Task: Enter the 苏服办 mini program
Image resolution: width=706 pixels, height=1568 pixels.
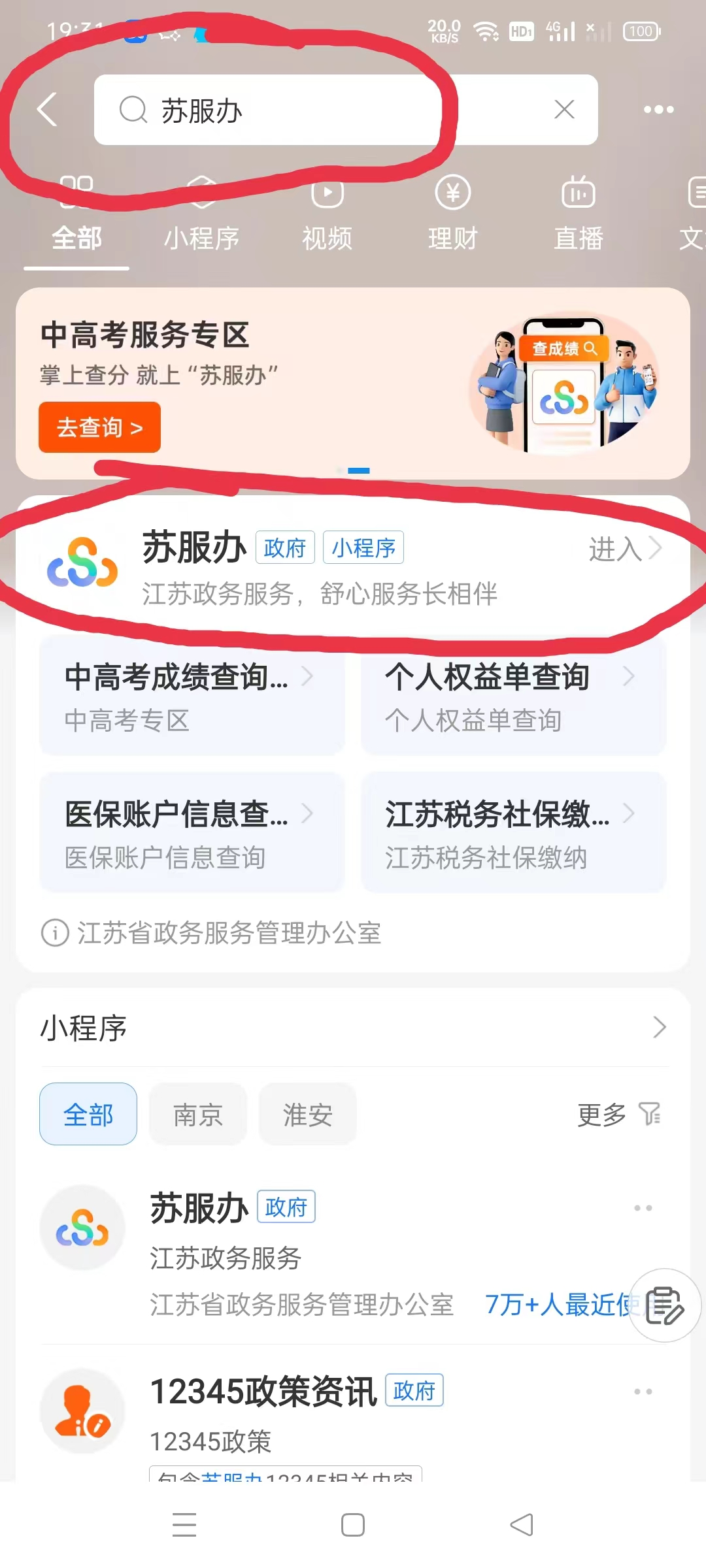Action: click(624, 549)
